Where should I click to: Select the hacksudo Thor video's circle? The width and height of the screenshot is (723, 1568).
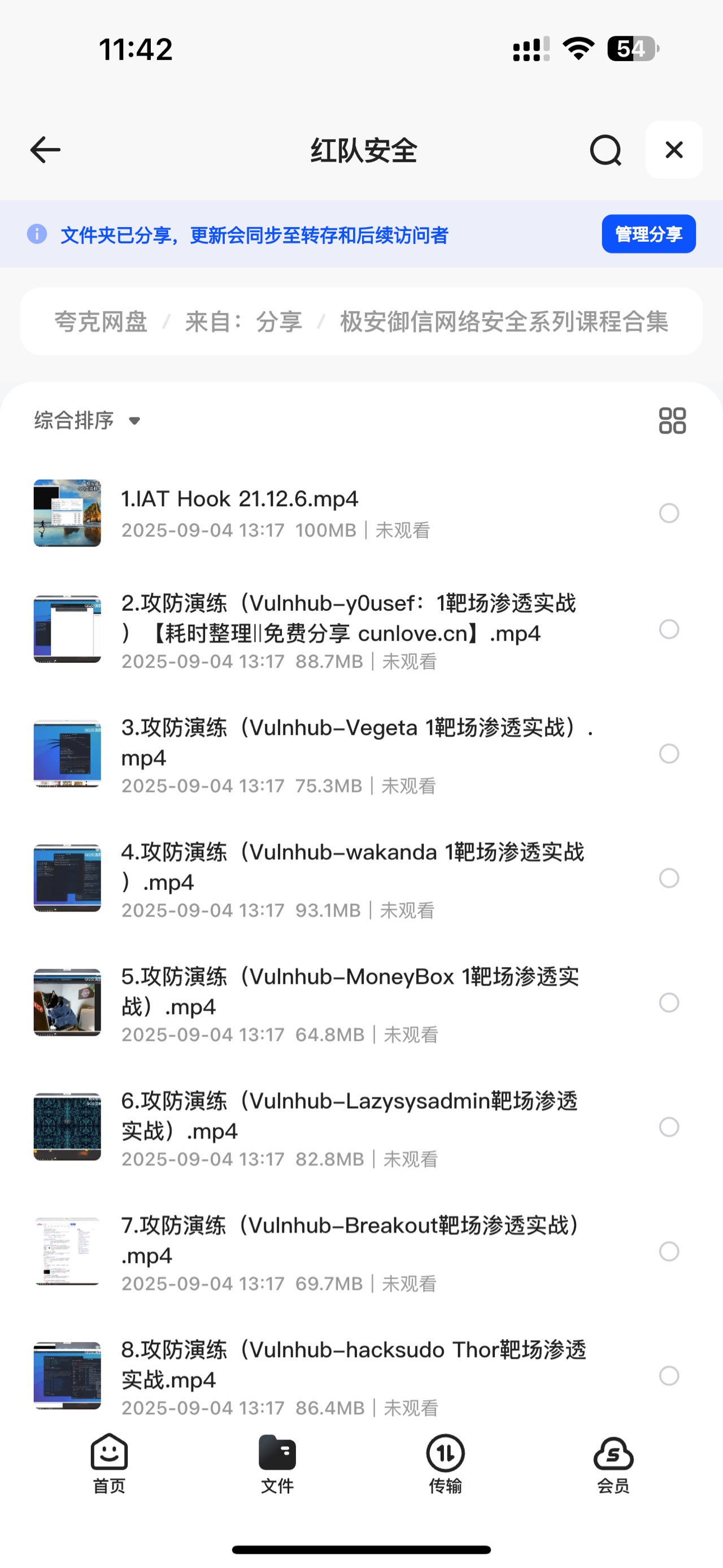[x=669, y=1376]
